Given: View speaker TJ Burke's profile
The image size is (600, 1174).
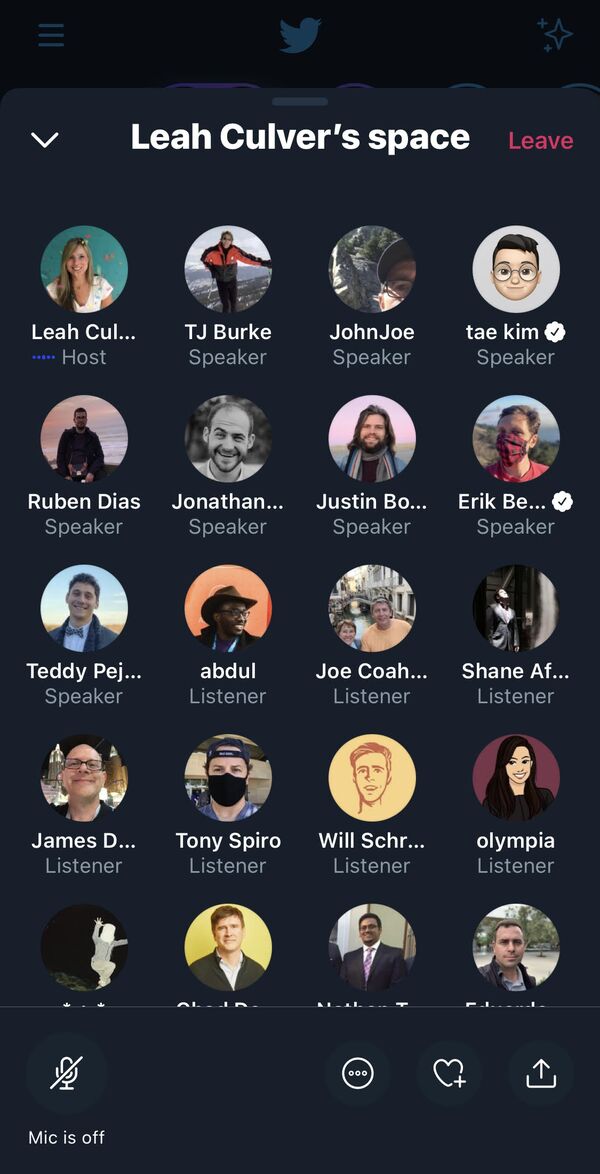Looking at the screenshot, I should pos(228,269).
